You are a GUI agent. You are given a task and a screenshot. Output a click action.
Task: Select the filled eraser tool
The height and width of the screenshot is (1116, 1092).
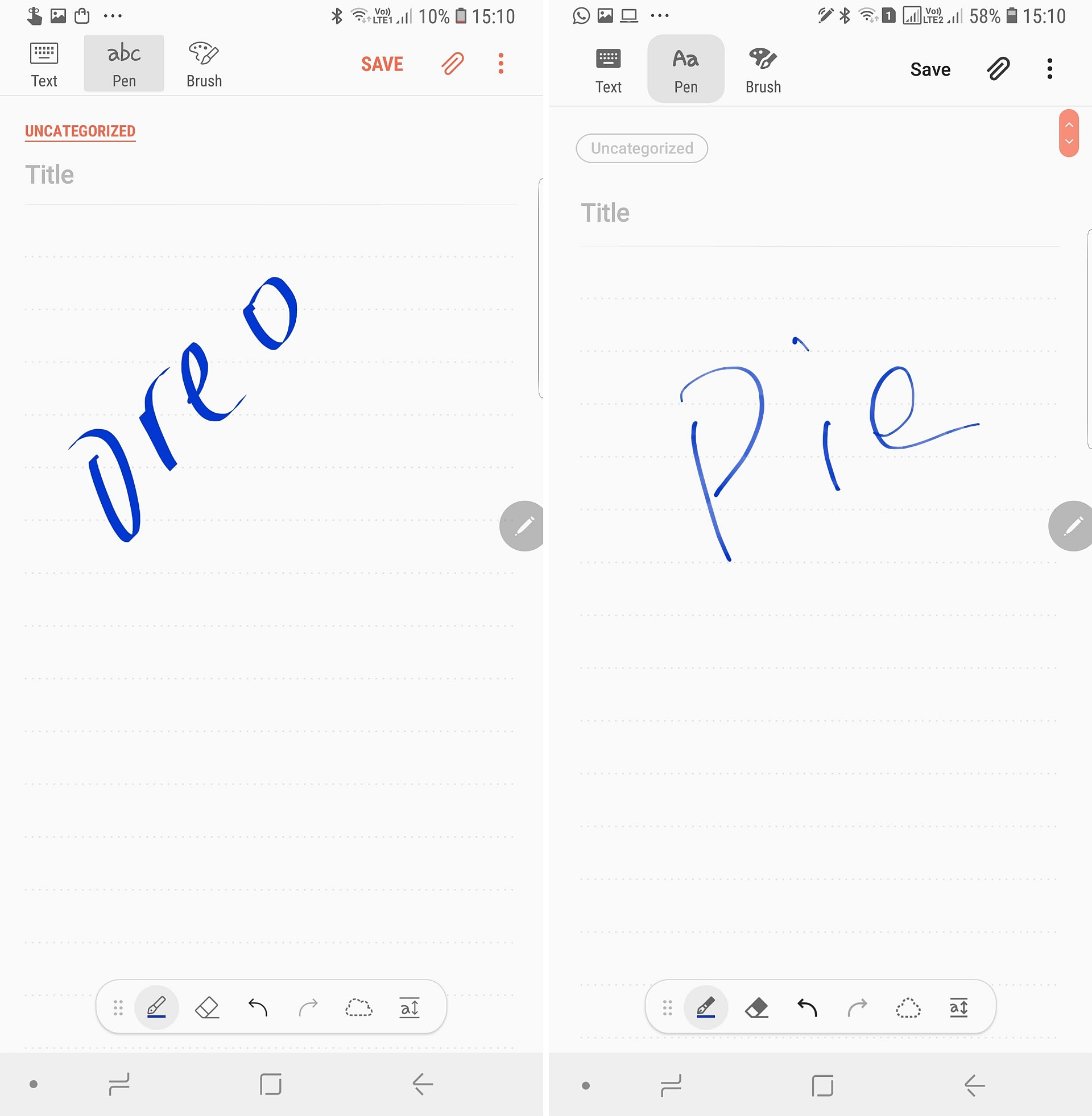coord(756,1007)
